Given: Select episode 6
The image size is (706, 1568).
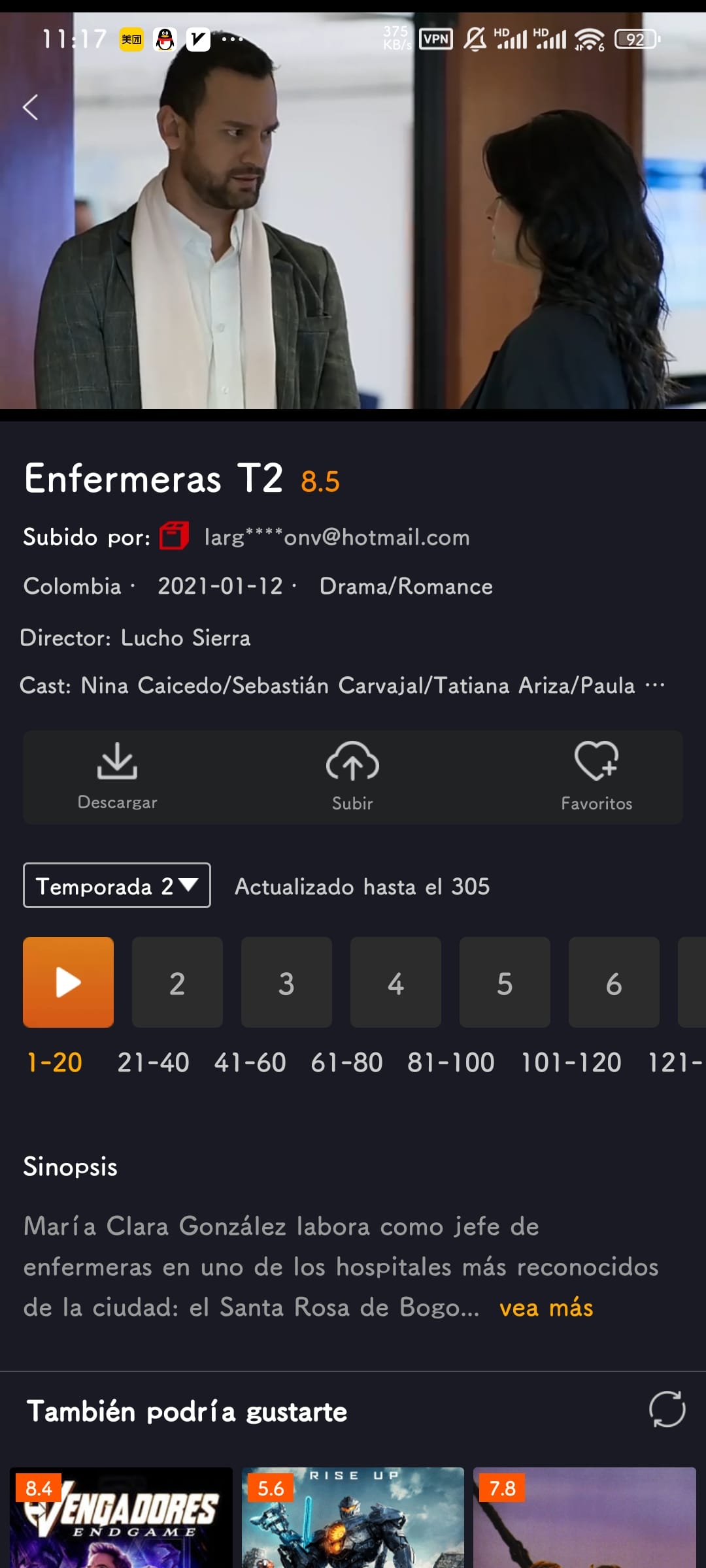Looking at the screenshot, I should tap(614, 982).
